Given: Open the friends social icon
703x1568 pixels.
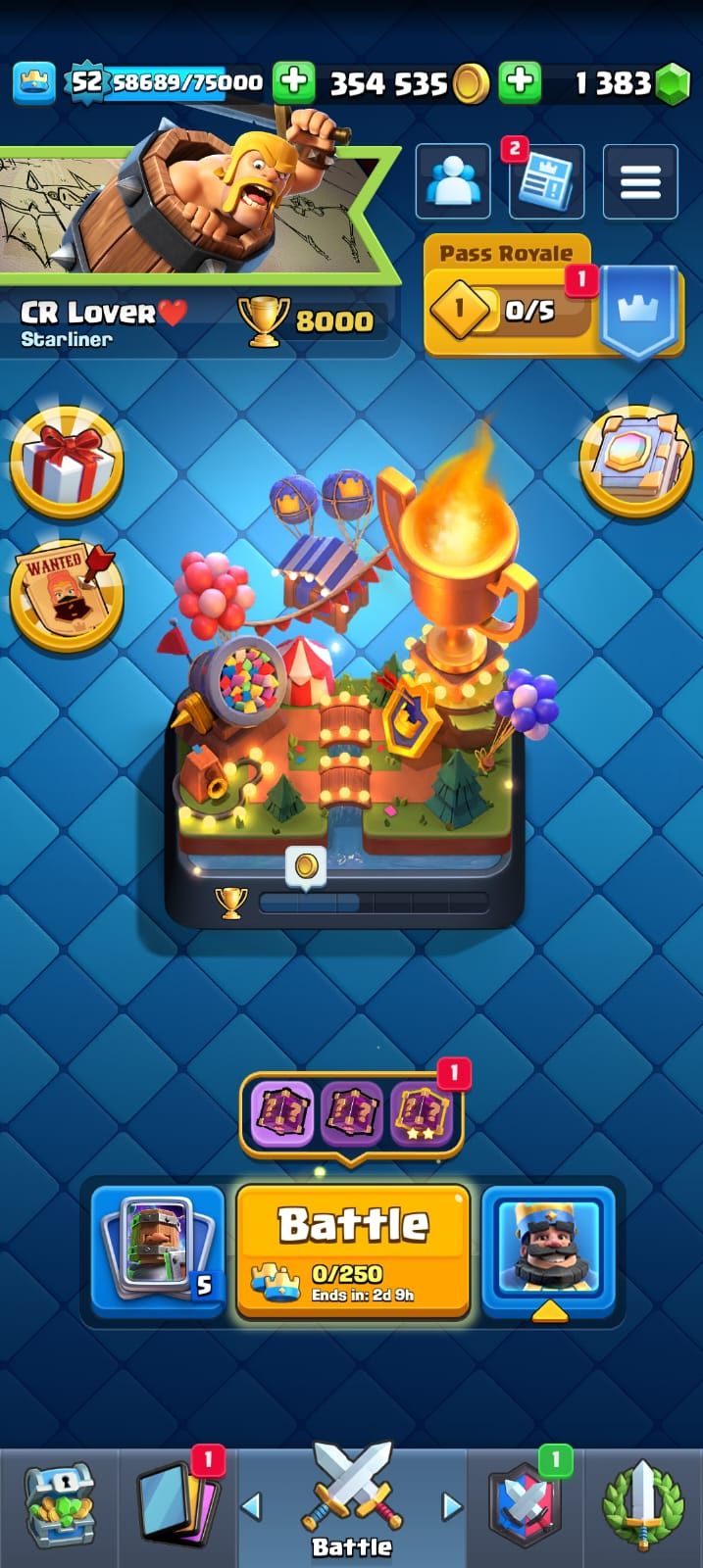Looking at the screenshot, I should tap(453, 182).
